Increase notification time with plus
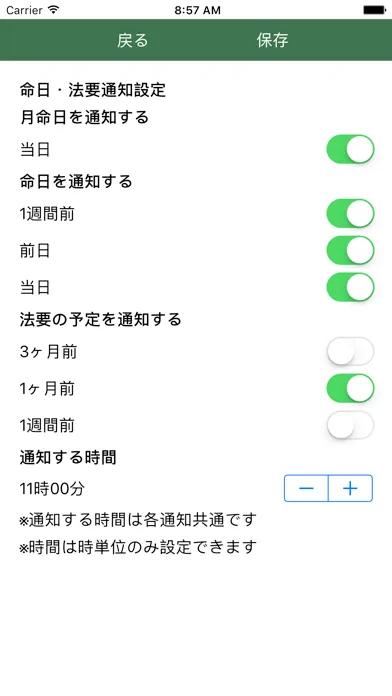Image resolution: width=392 pixels, height=696 pixels. (351, 488)
